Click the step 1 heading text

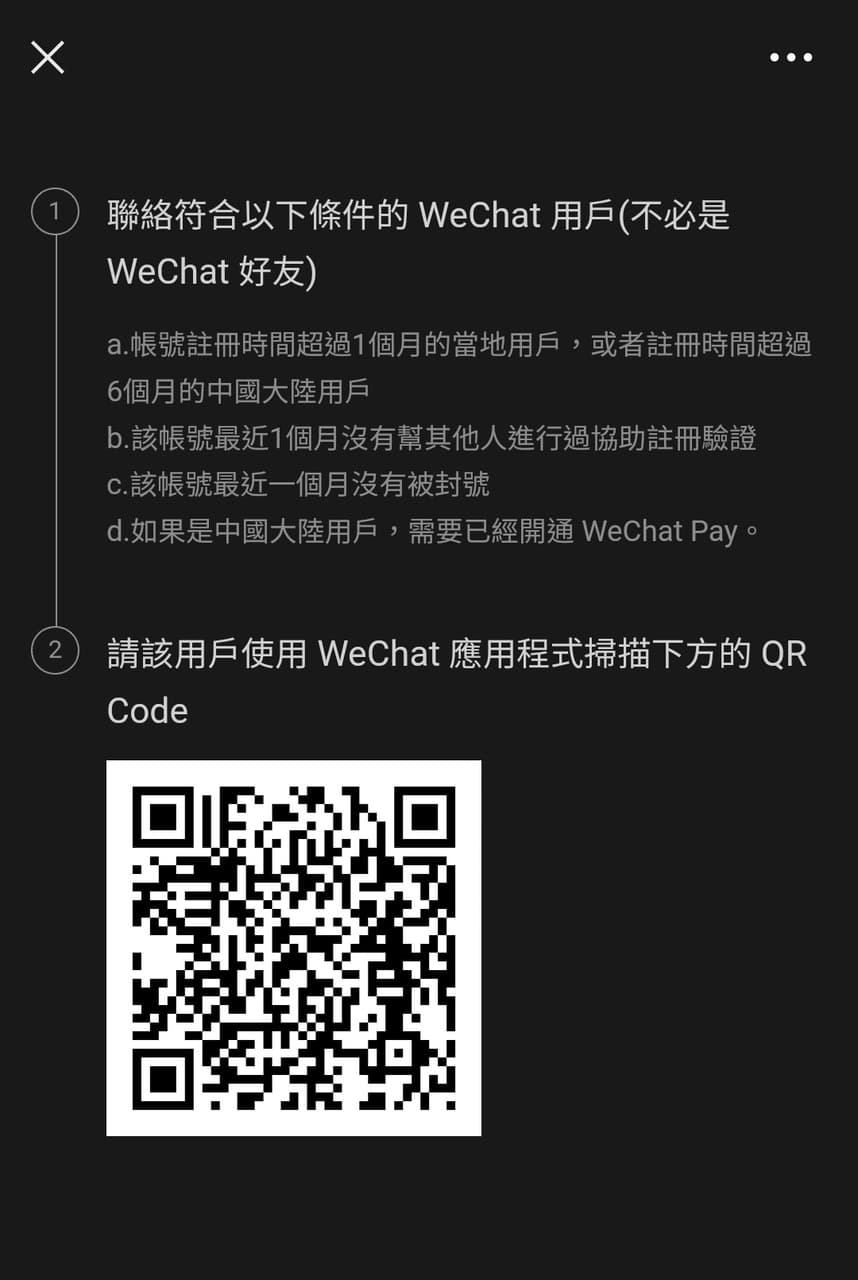(420, 217)
